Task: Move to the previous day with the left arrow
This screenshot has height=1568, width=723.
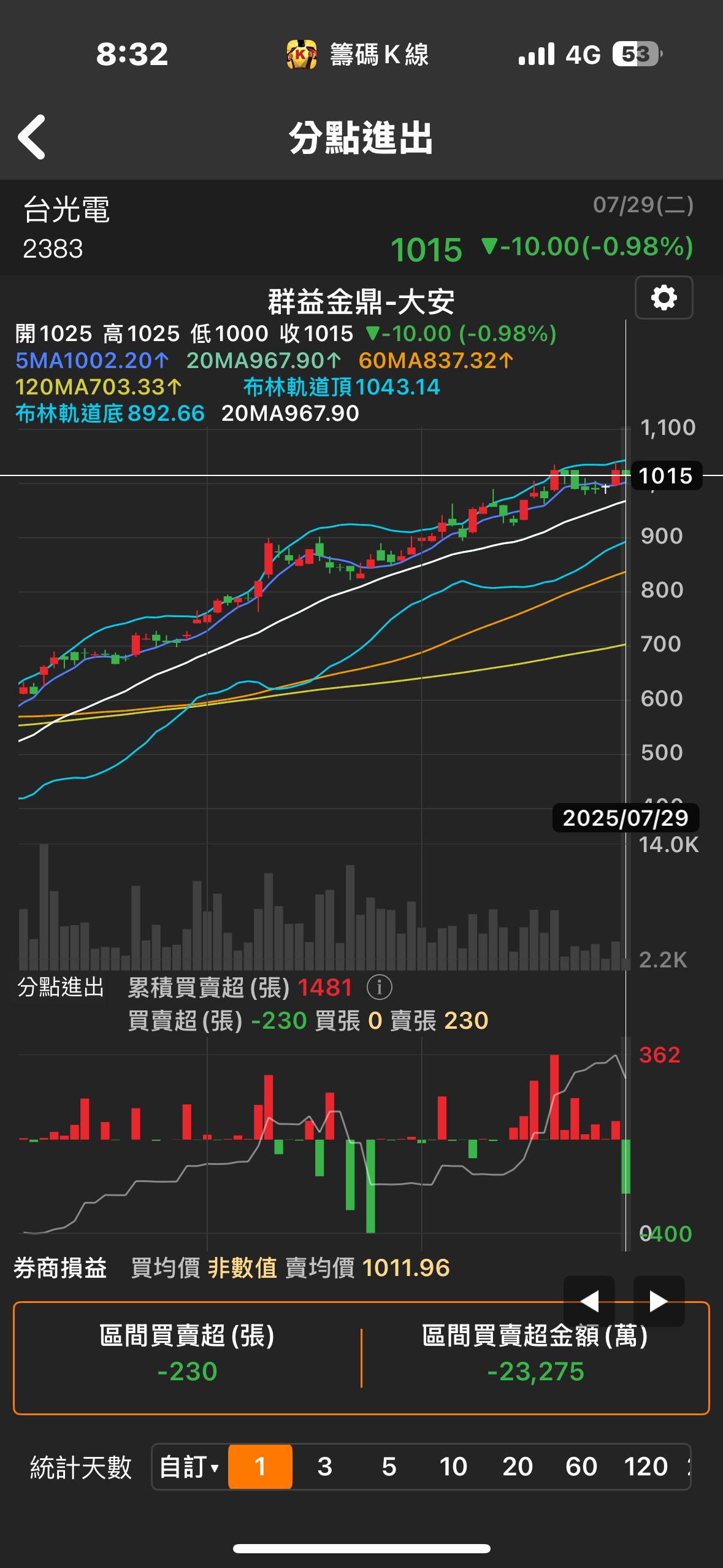Action: tap(589, 1301)
